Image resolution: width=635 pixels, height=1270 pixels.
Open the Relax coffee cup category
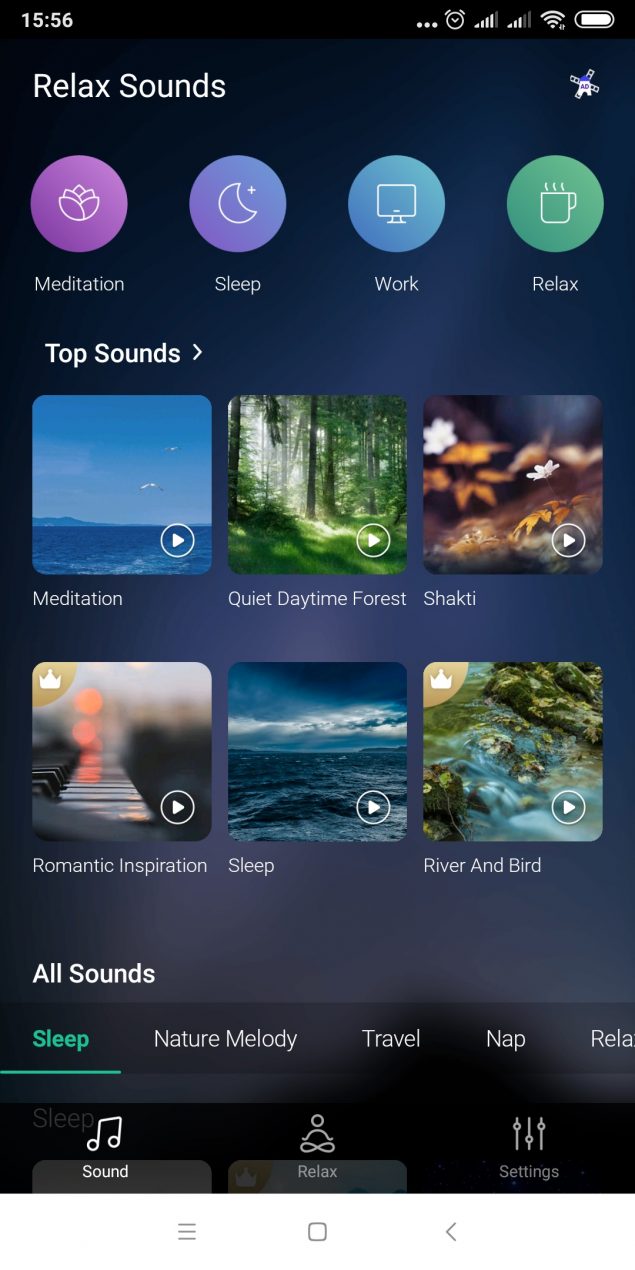pos(555,204)
